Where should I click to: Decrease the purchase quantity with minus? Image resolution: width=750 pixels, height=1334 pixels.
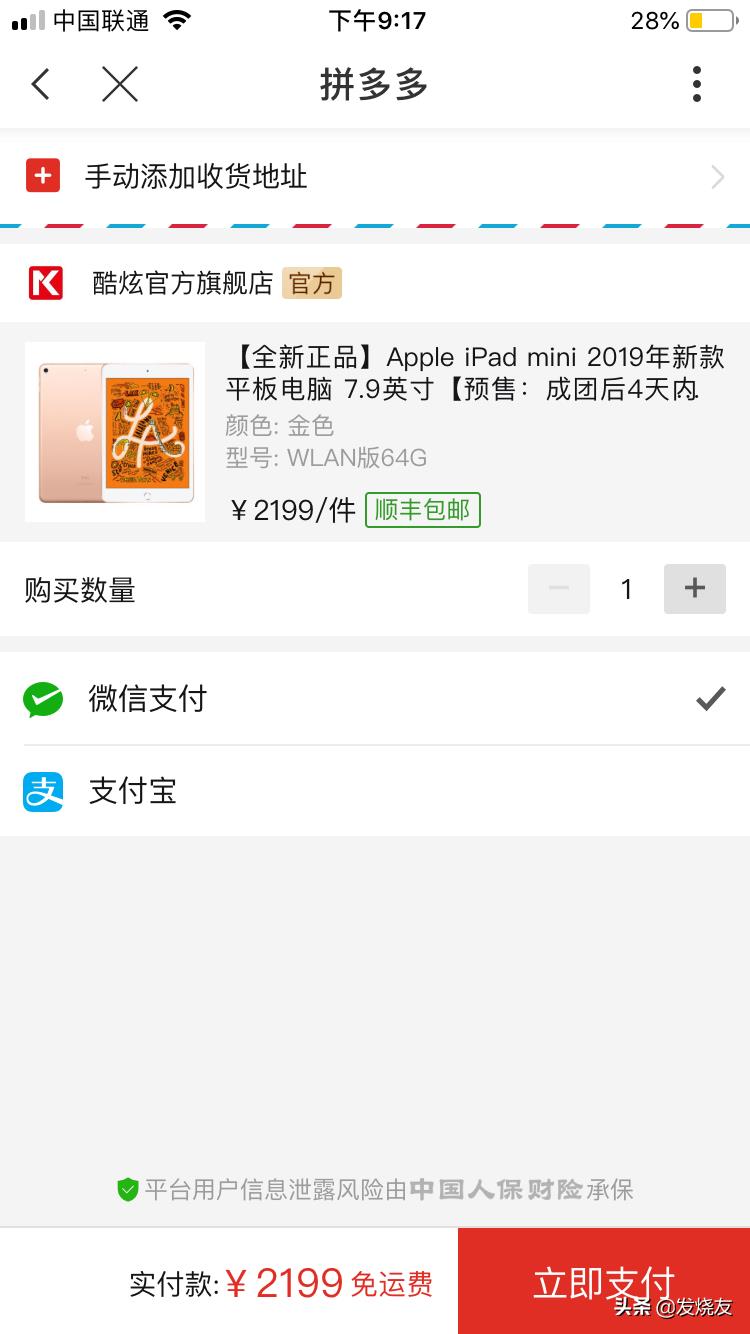558,589
